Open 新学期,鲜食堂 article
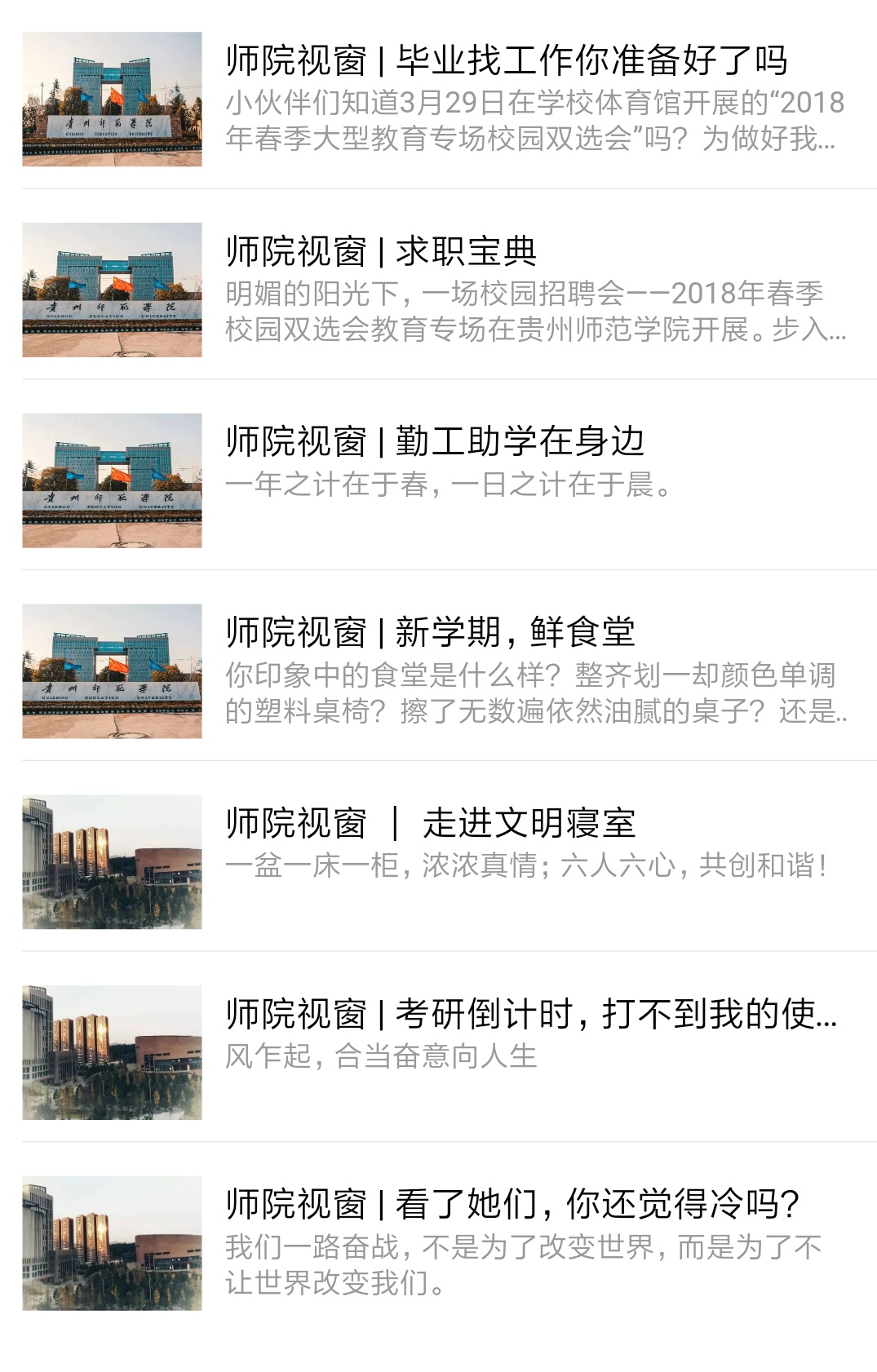 [x=449, y=671]
